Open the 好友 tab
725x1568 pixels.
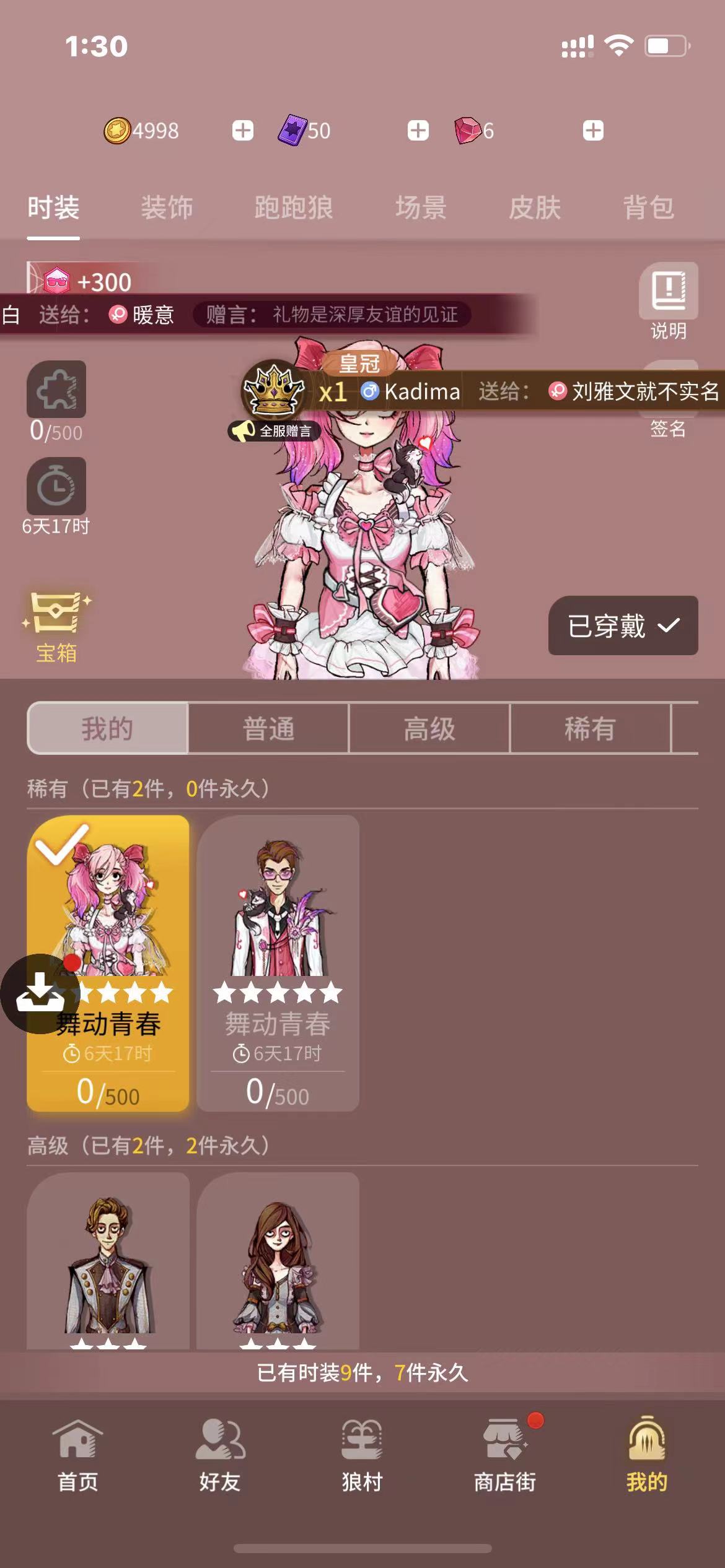tap(220, 1455)
